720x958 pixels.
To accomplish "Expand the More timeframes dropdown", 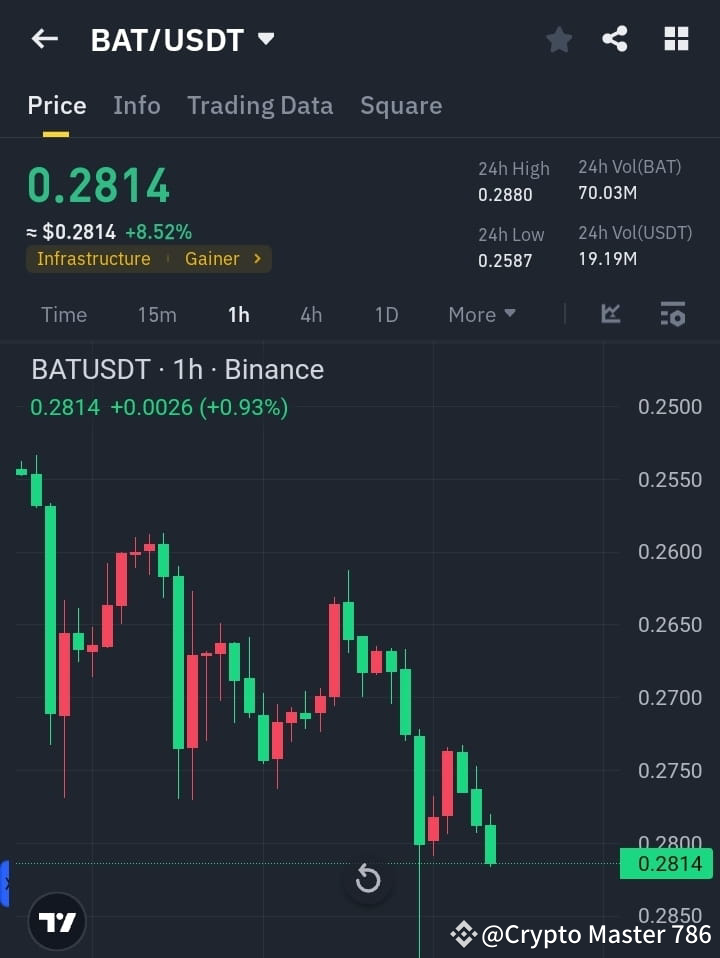I will click(481, 314).
